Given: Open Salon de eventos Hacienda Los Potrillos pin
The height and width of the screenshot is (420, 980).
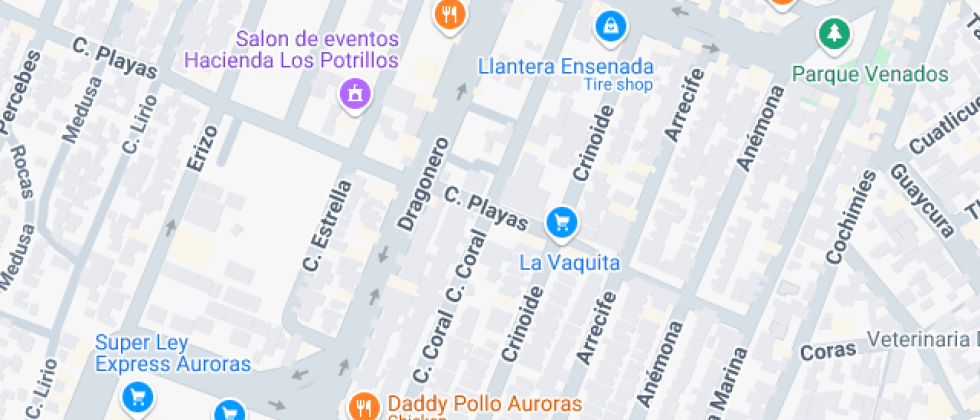Looking at the screenshot, I should (354, 96).
